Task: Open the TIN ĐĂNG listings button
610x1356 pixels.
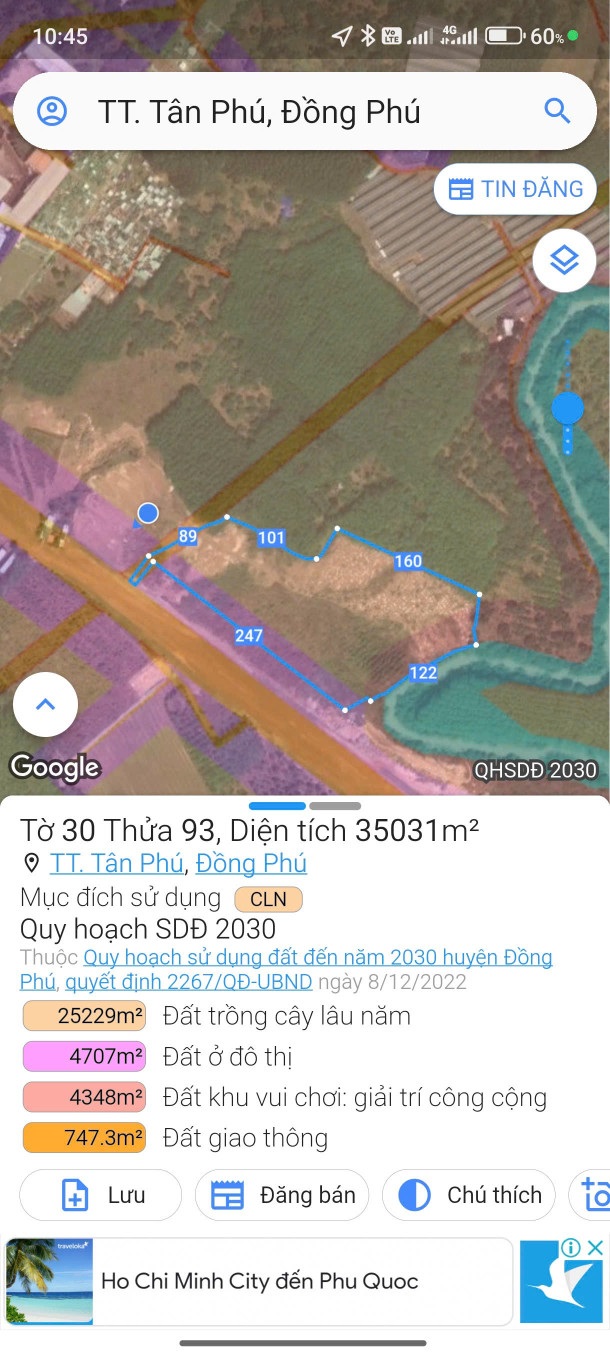Action: tap(515, 189)
